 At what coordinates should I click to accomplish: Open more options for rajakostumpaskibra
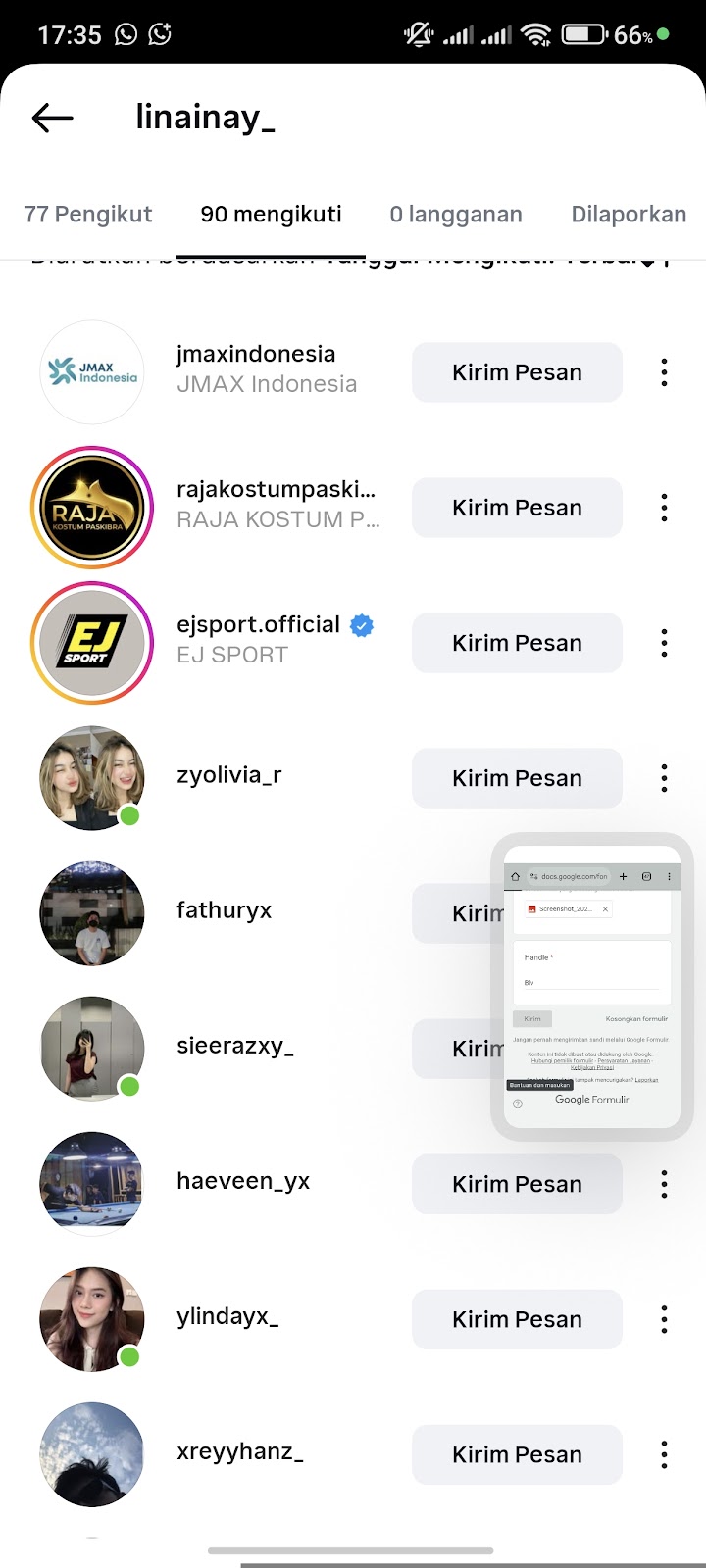pos(665,508)
